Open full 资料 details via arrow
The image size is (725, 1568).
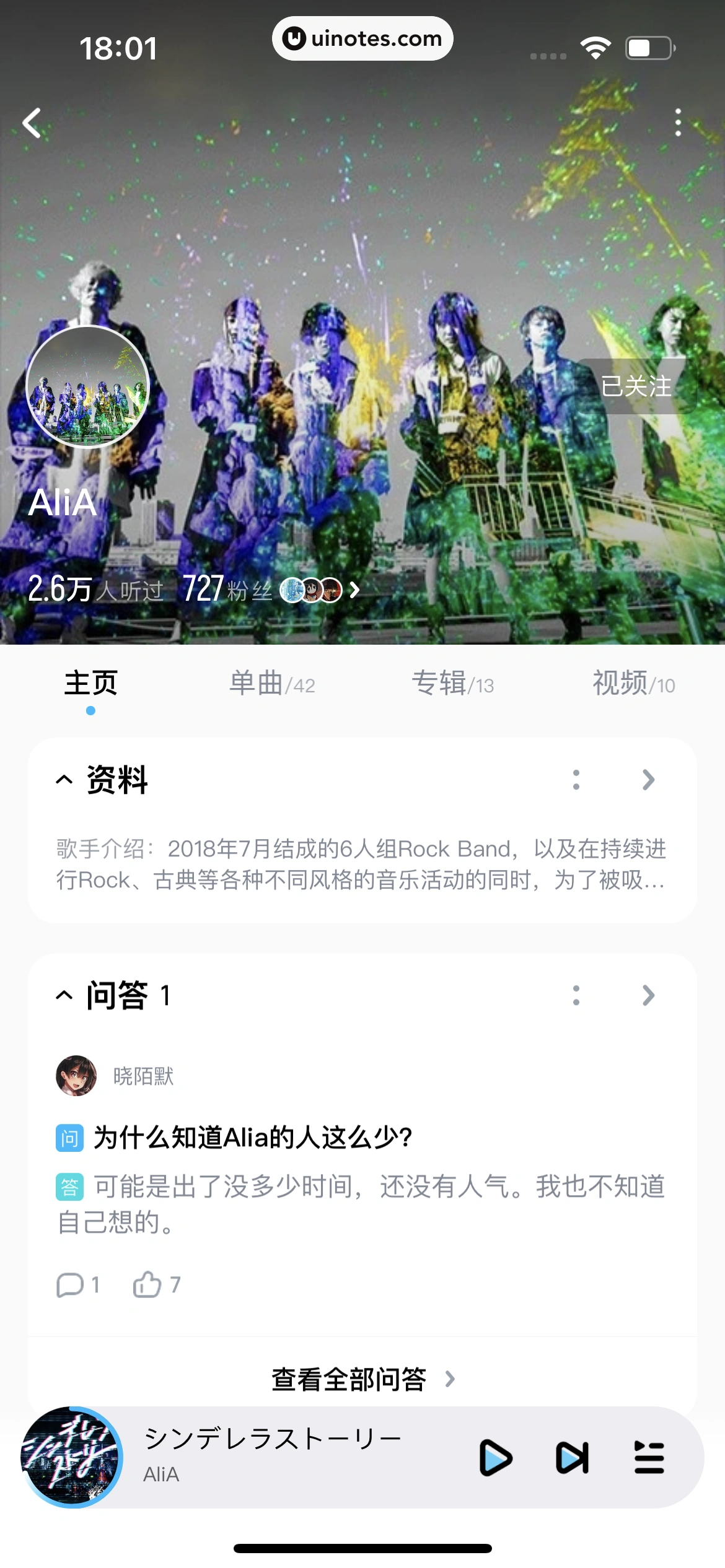click(x=648, y=780)
